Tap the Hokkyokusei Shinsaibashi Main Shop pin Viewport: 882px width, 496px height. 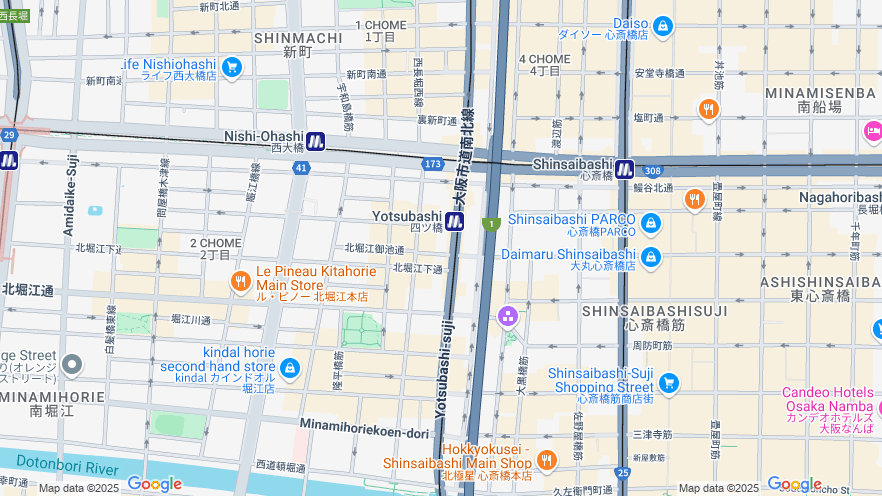click(546, 461)
